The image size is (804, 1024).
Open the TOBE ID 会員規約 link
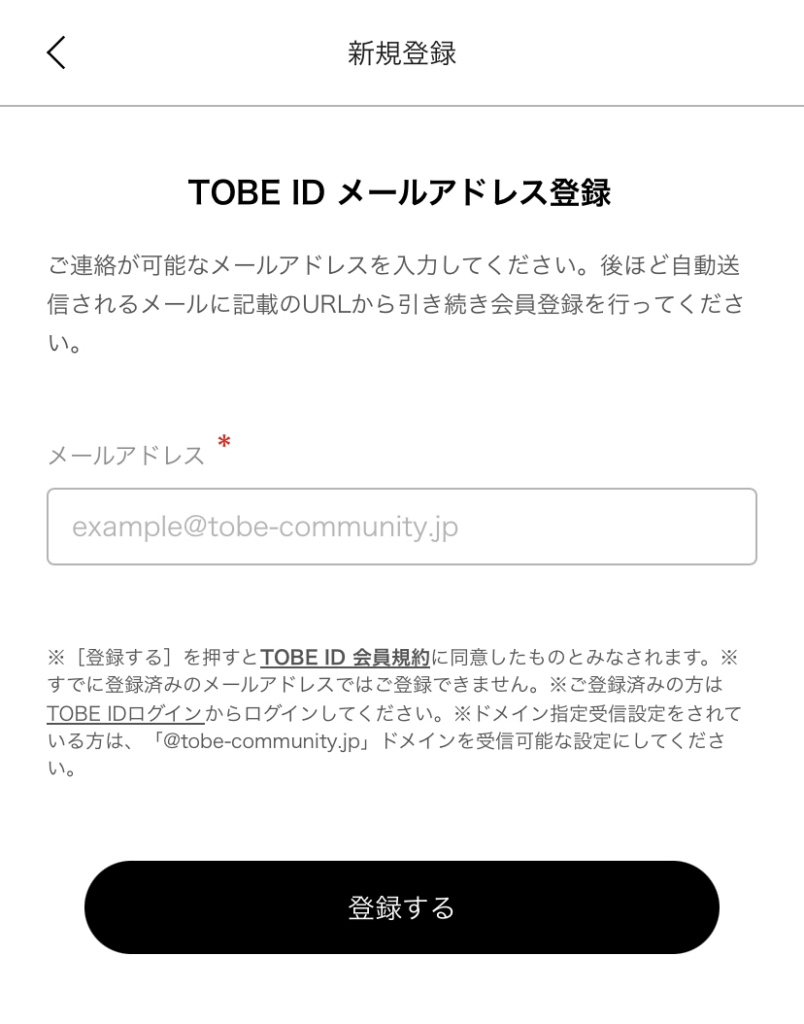(x=345, y=658)
